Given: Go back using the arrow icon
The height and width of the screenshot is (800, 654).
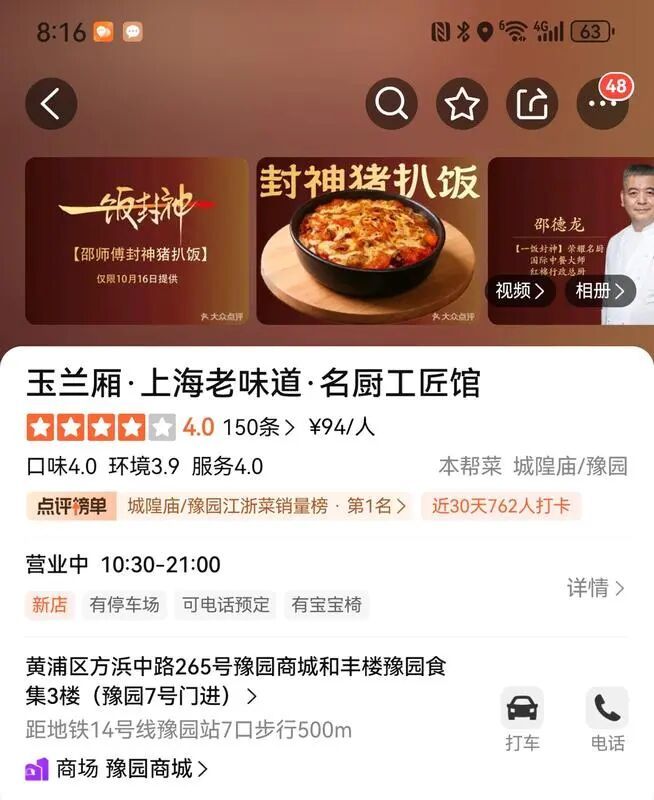Looking at the screenshot, I should (51, 104).
